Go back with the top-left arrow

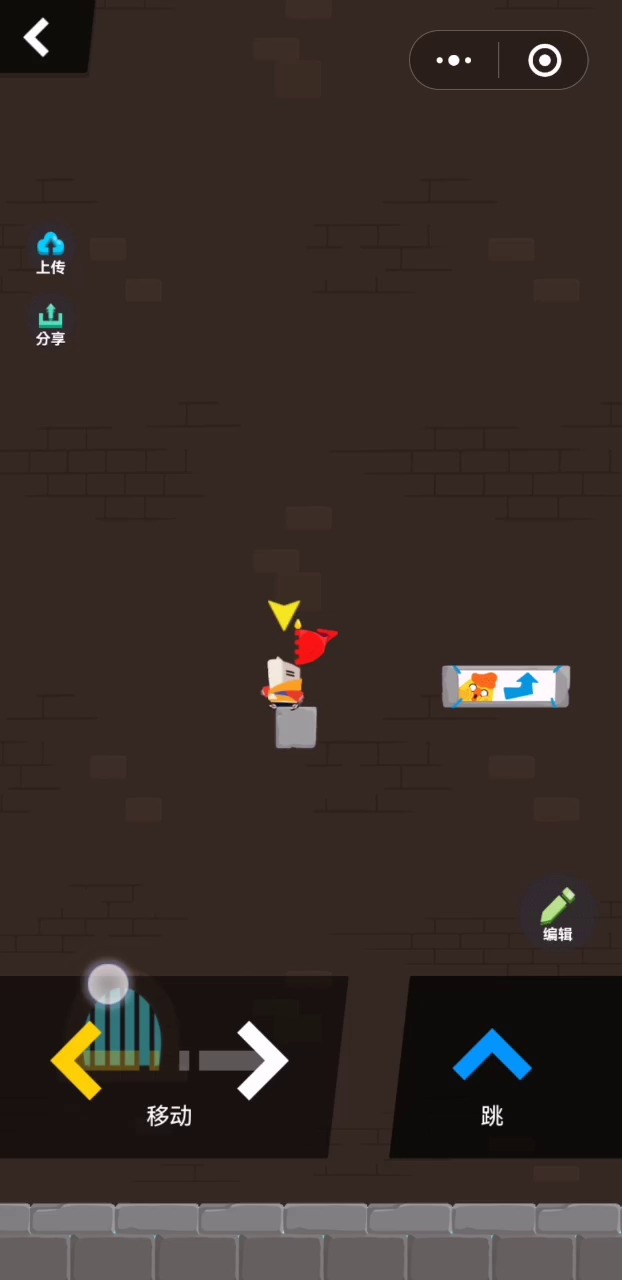(37, 37)
